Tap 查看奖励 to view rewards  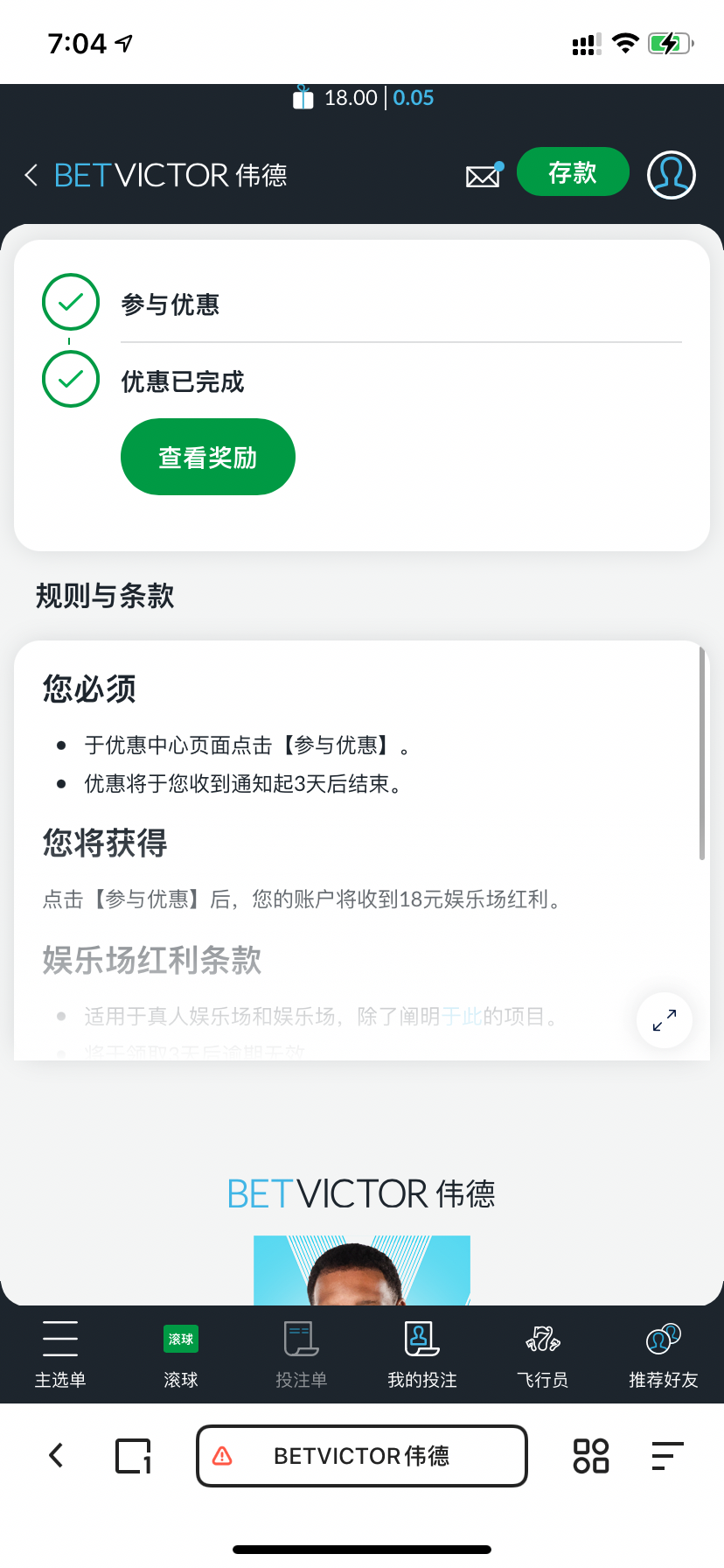(x=208, y=457)
